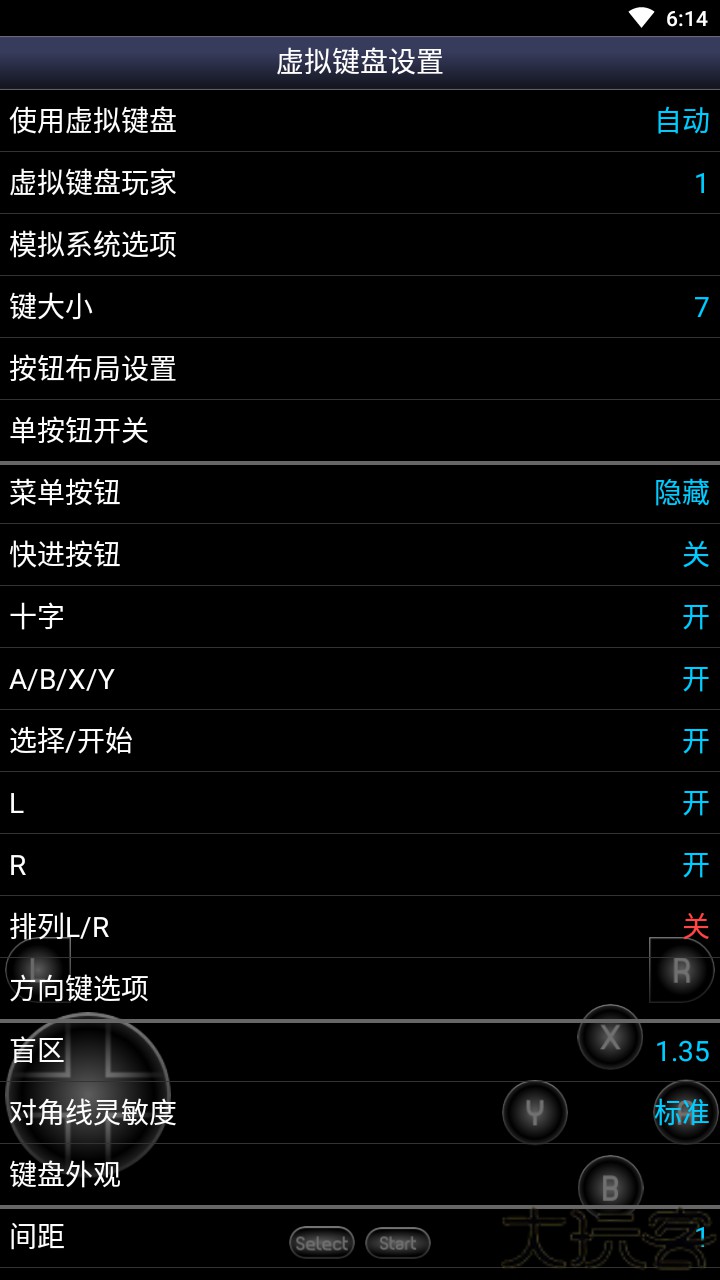Tap the virtual Start button overlay
This screenshot has height=1280, width=720.
point(397,1243)
